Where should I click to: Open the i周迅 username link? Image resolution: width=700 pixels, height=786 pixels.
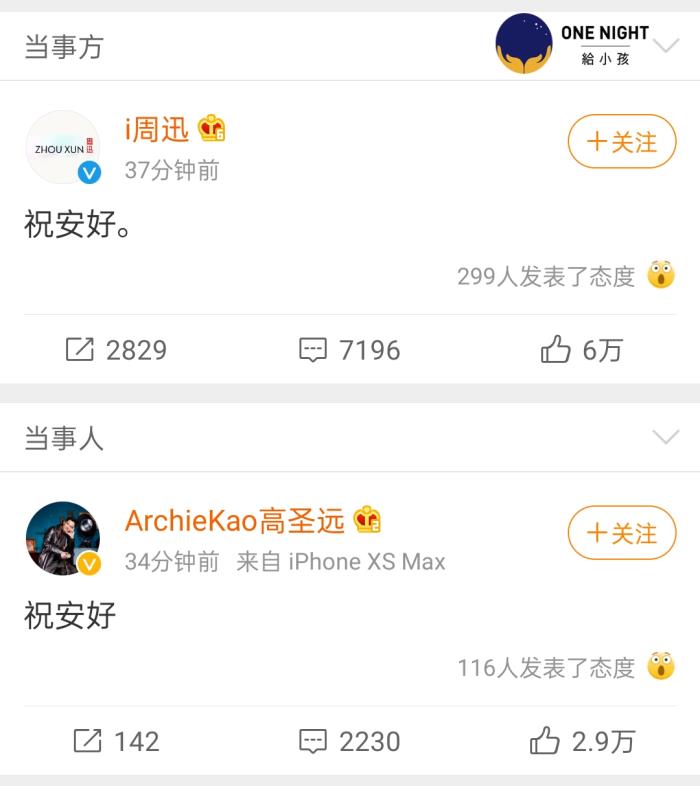tap(157, 129)
